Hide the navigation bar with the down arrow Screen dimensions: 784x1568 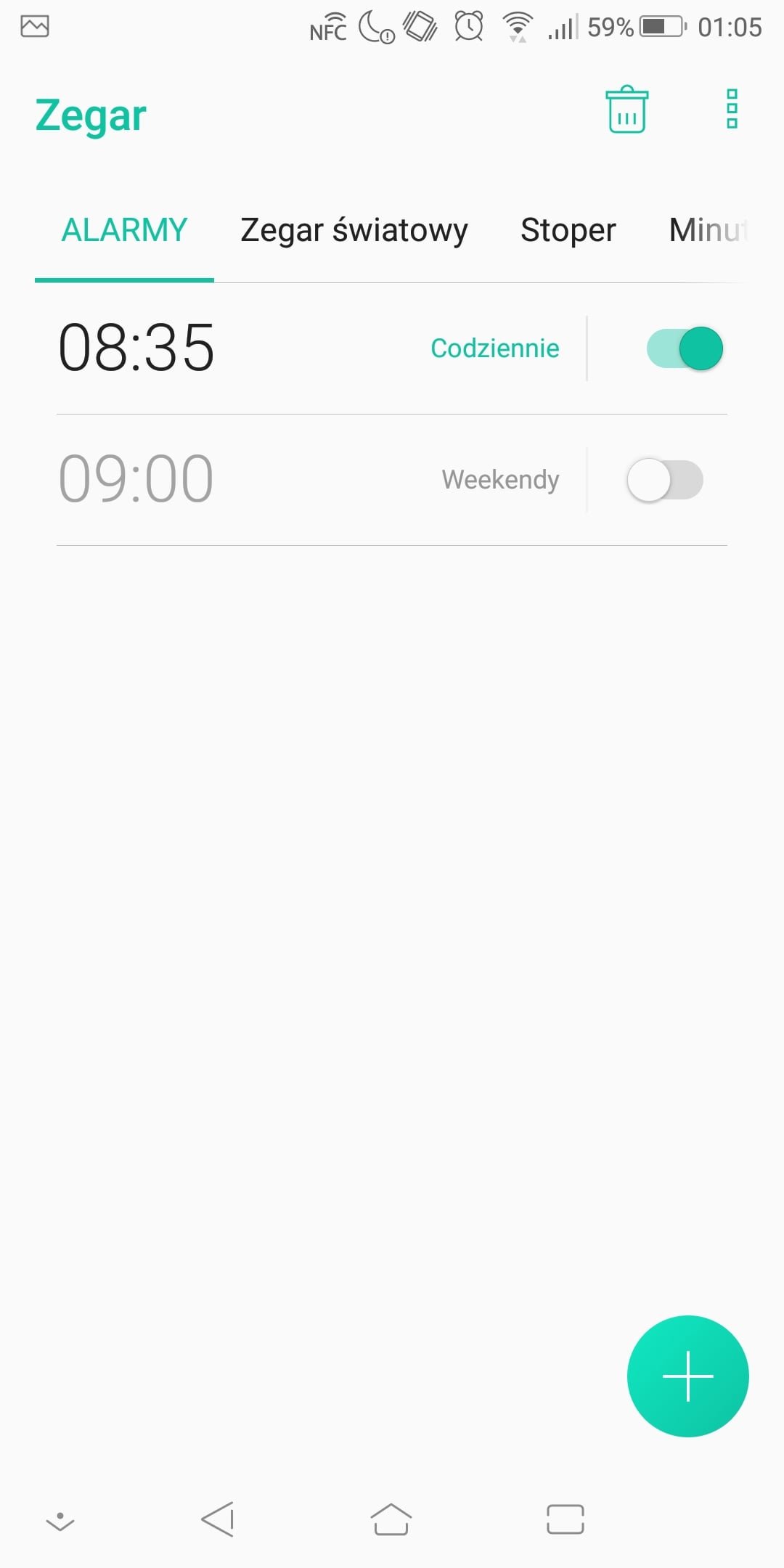60,1521
